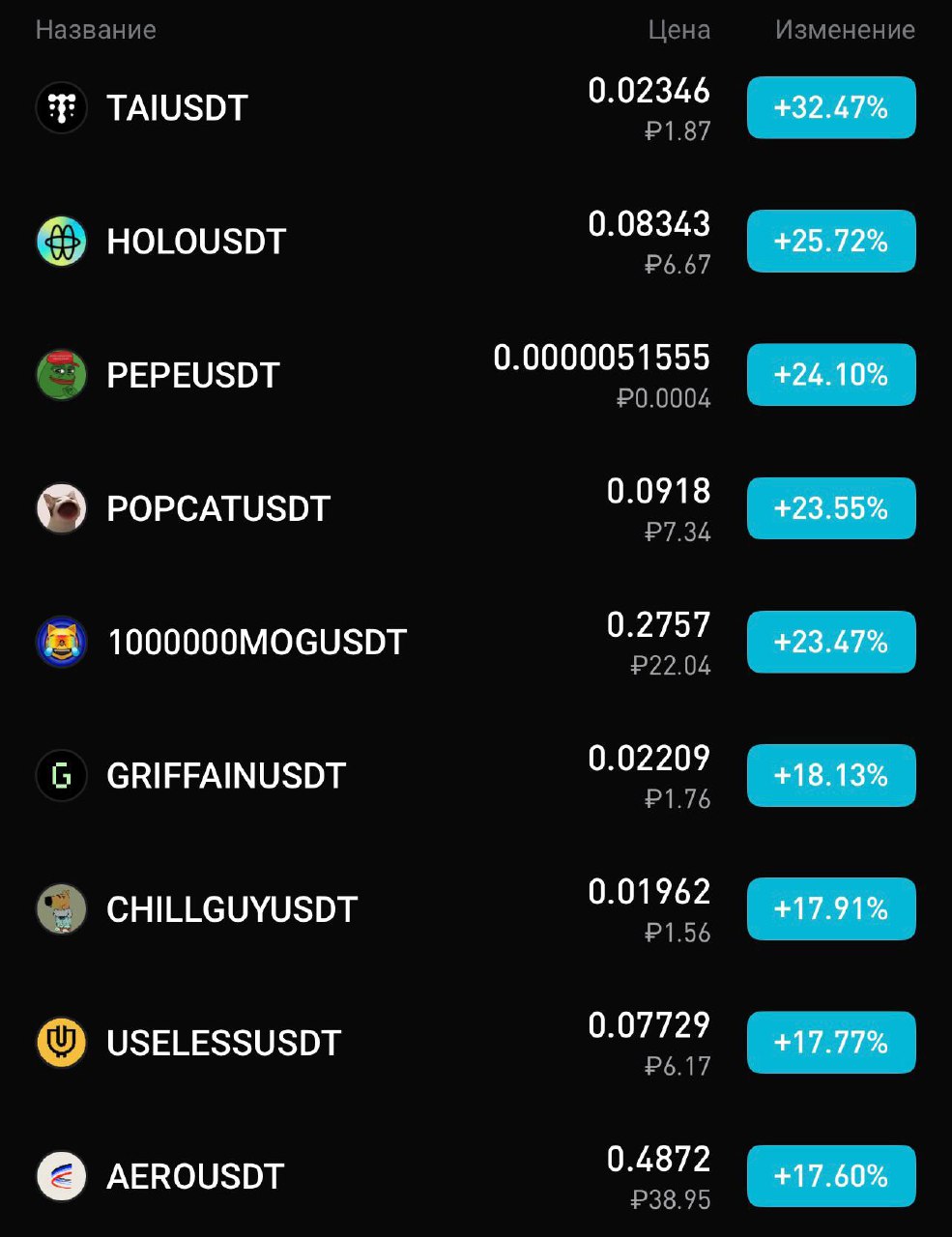The image size is (952, 1237).
Task: Open the AEROUSDT market
Action: coord(195,1176)
